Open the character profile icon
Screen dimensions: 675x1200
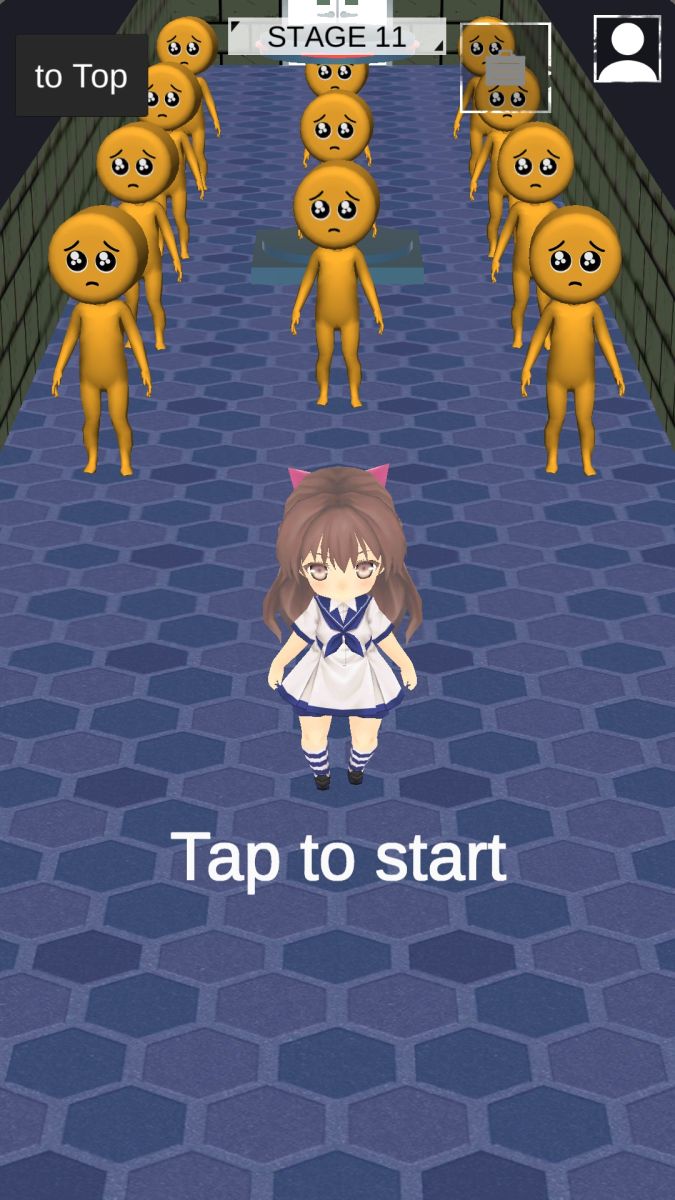[627, 48]
